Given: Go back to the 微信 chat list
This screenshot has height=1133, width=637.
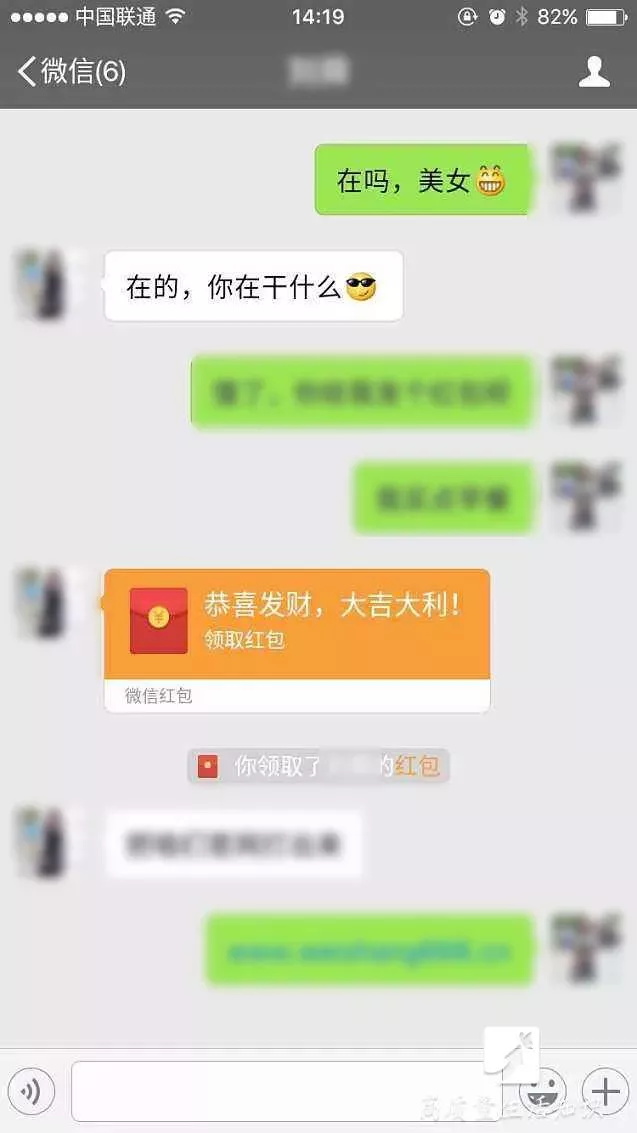Looking at the screenshot, I should [x=70, y=72].
